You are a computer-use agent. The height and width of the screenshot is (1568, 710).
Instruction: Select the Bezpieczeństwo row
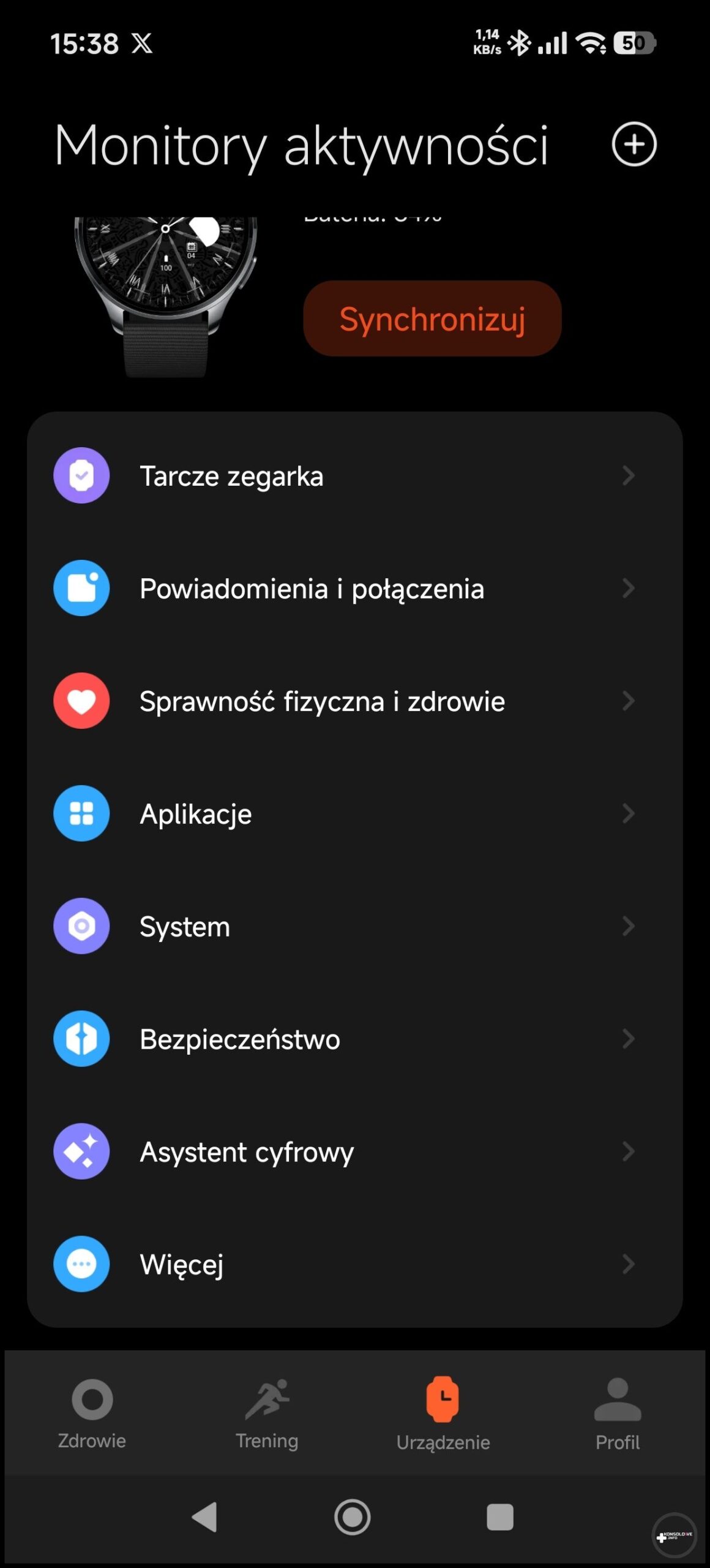[355, 1039]
